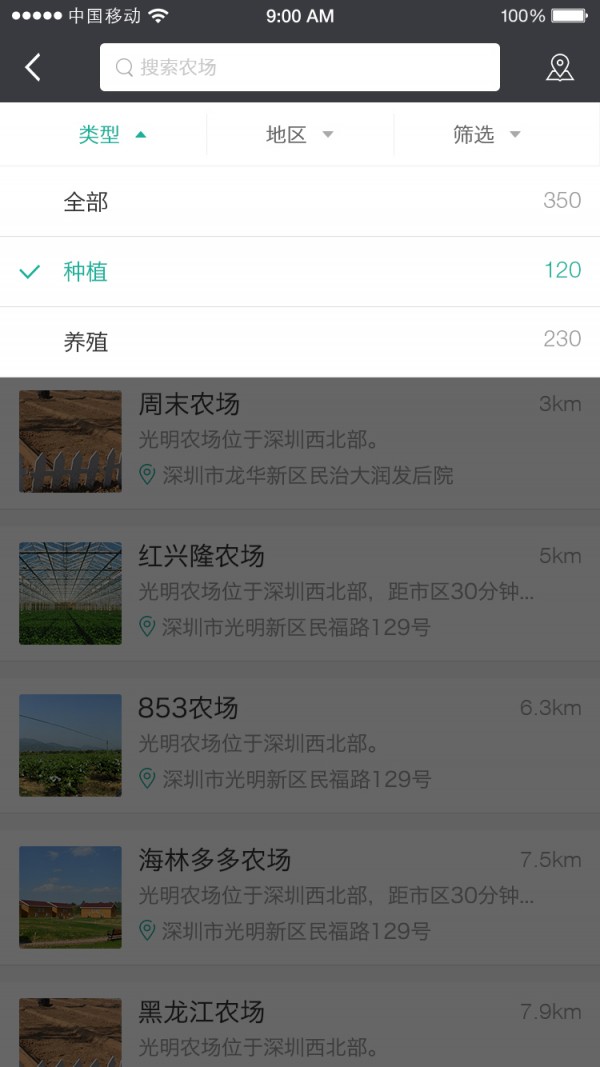Image resolution: width=600 pixels, height=1067 pixels.
Task: Open the 周末农场 listing
Action: coord(300,440)
